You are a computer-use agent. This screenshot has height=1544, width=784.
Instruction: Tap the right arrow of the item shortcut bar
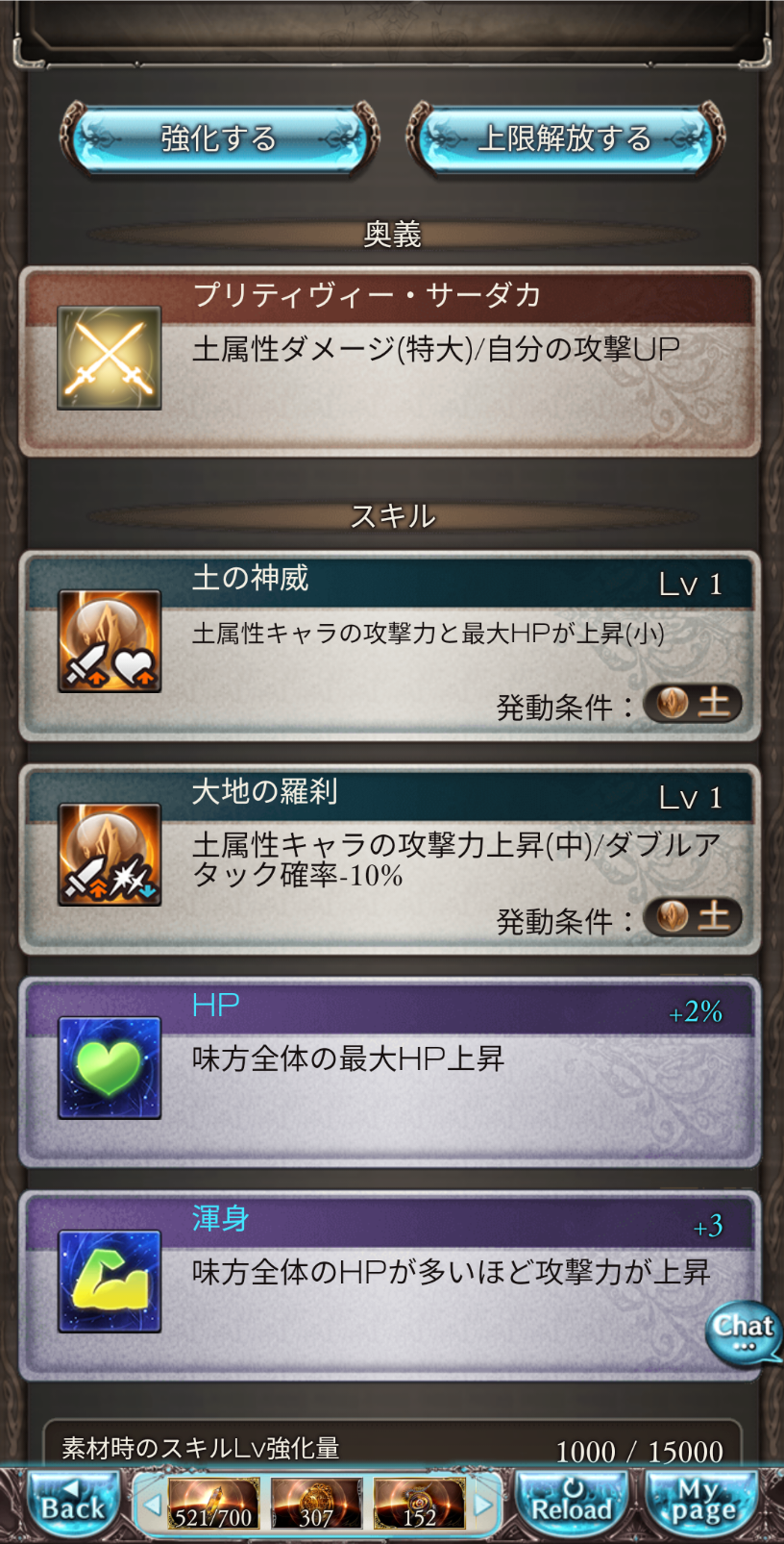[x=483, y=1504]
